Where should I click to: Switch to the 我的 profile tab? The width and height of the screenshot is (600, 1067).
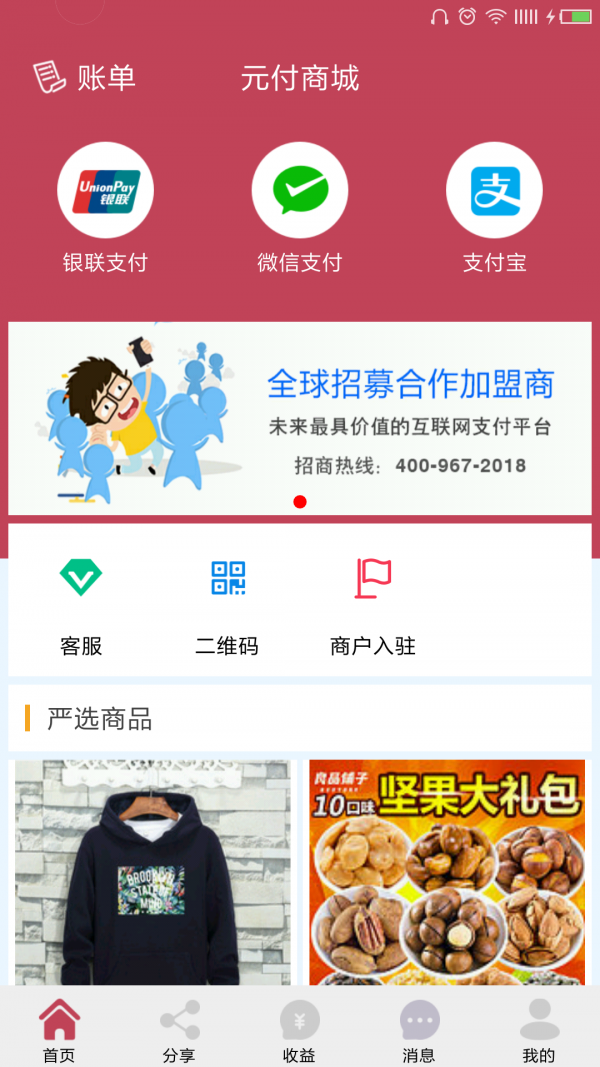539,1030
